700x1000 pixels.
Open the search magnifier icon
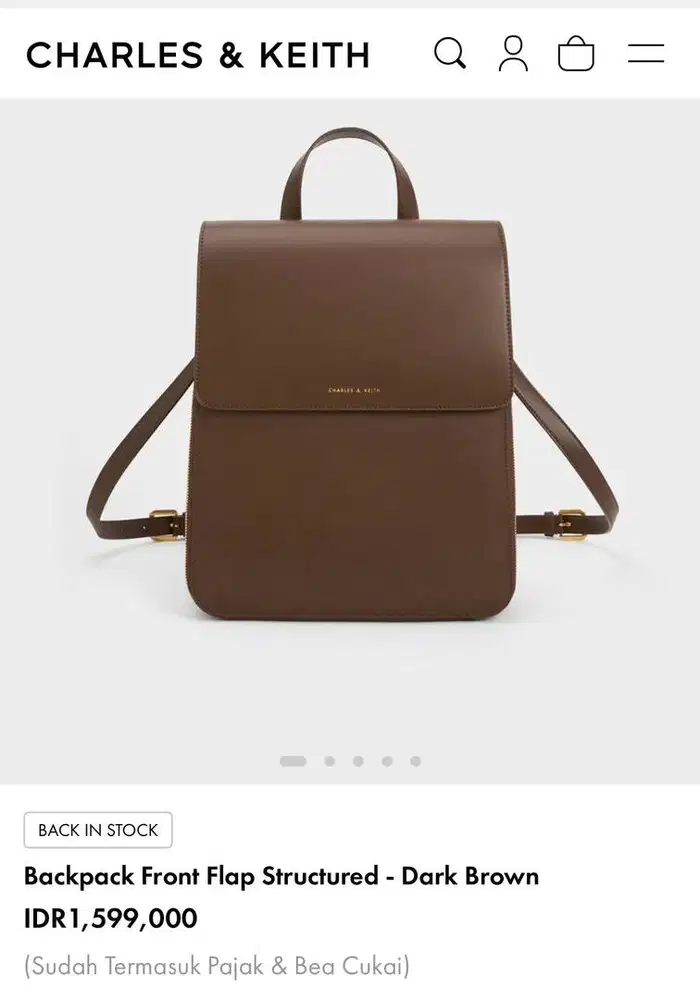coord(450,53)
